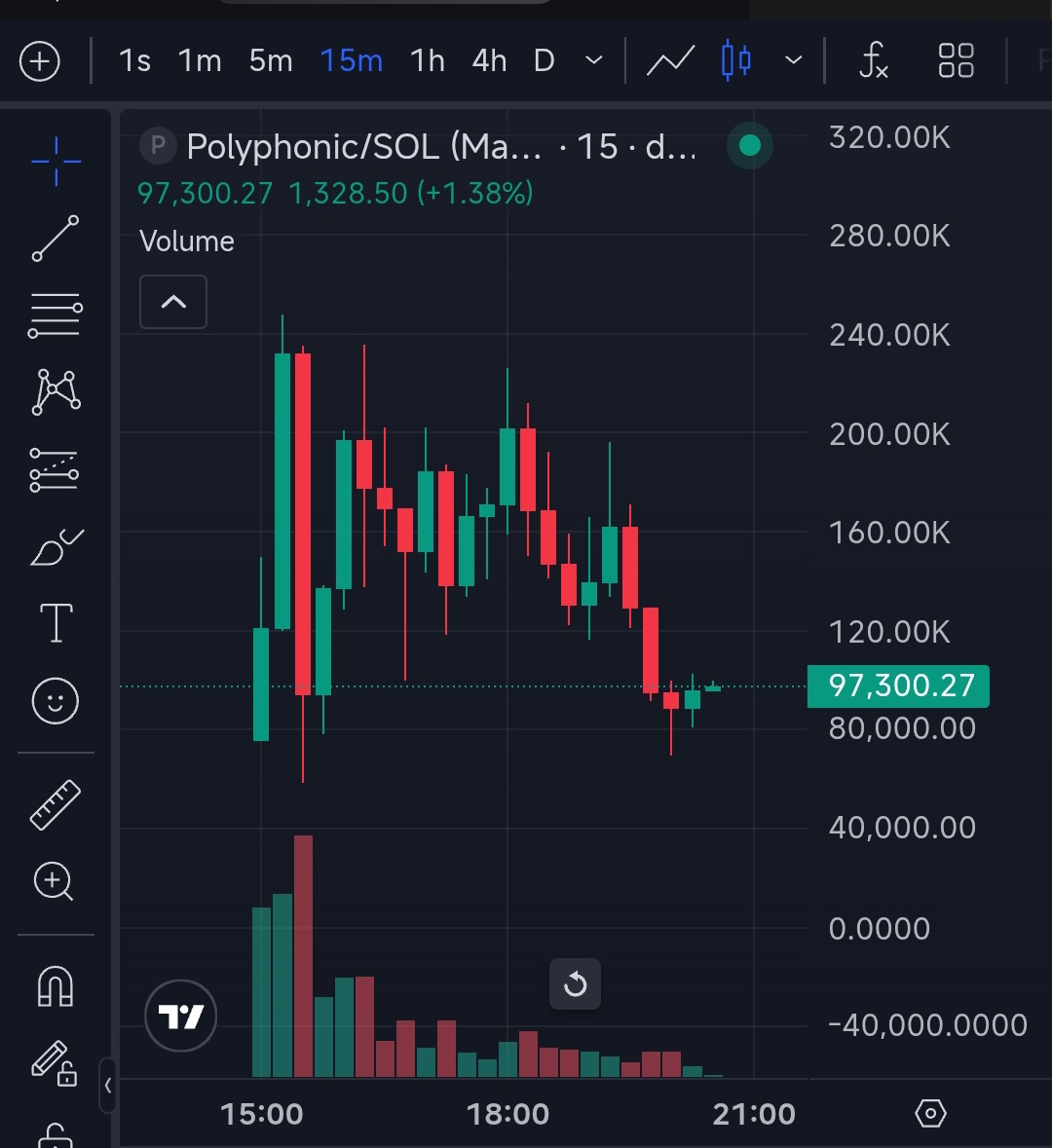Switch to the daily D timeframe
The height and width of the screenshot is (1148, 1052).
point(544,61)
